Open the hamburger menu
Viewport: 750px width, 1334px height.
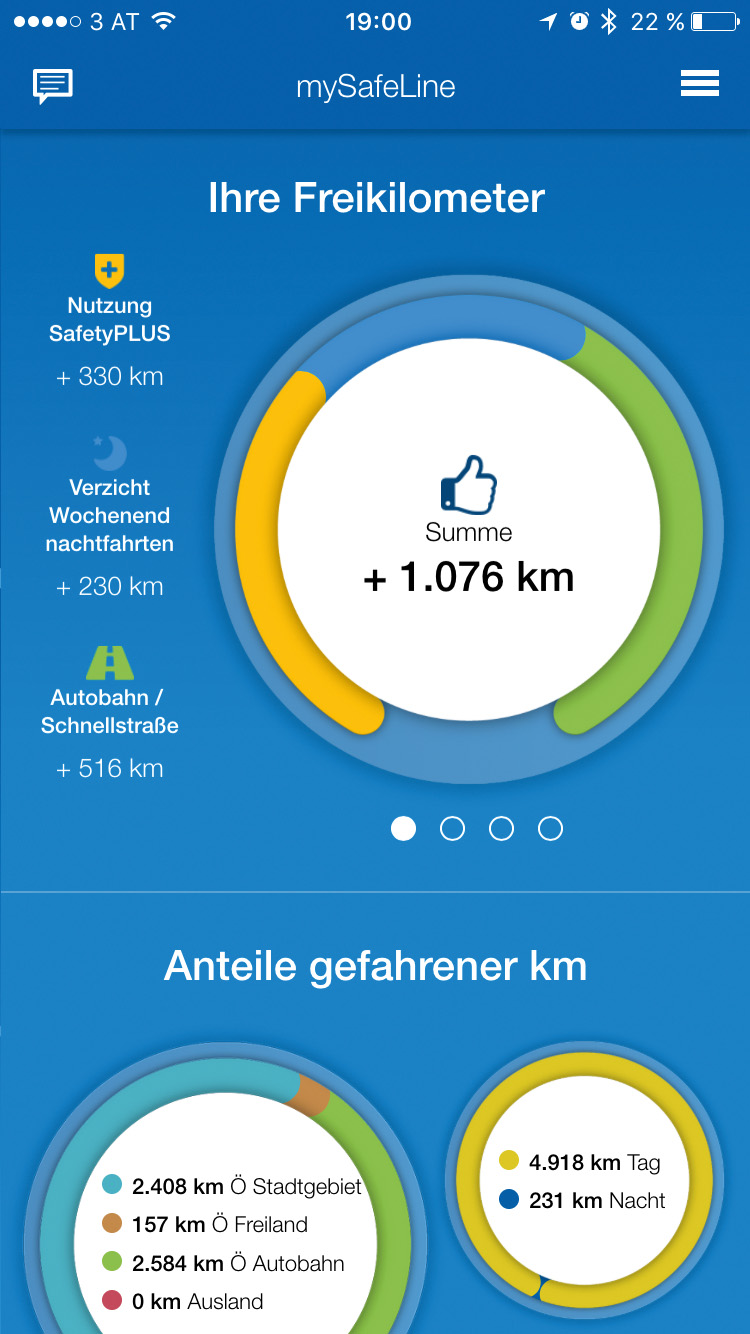tap(700, 85)
